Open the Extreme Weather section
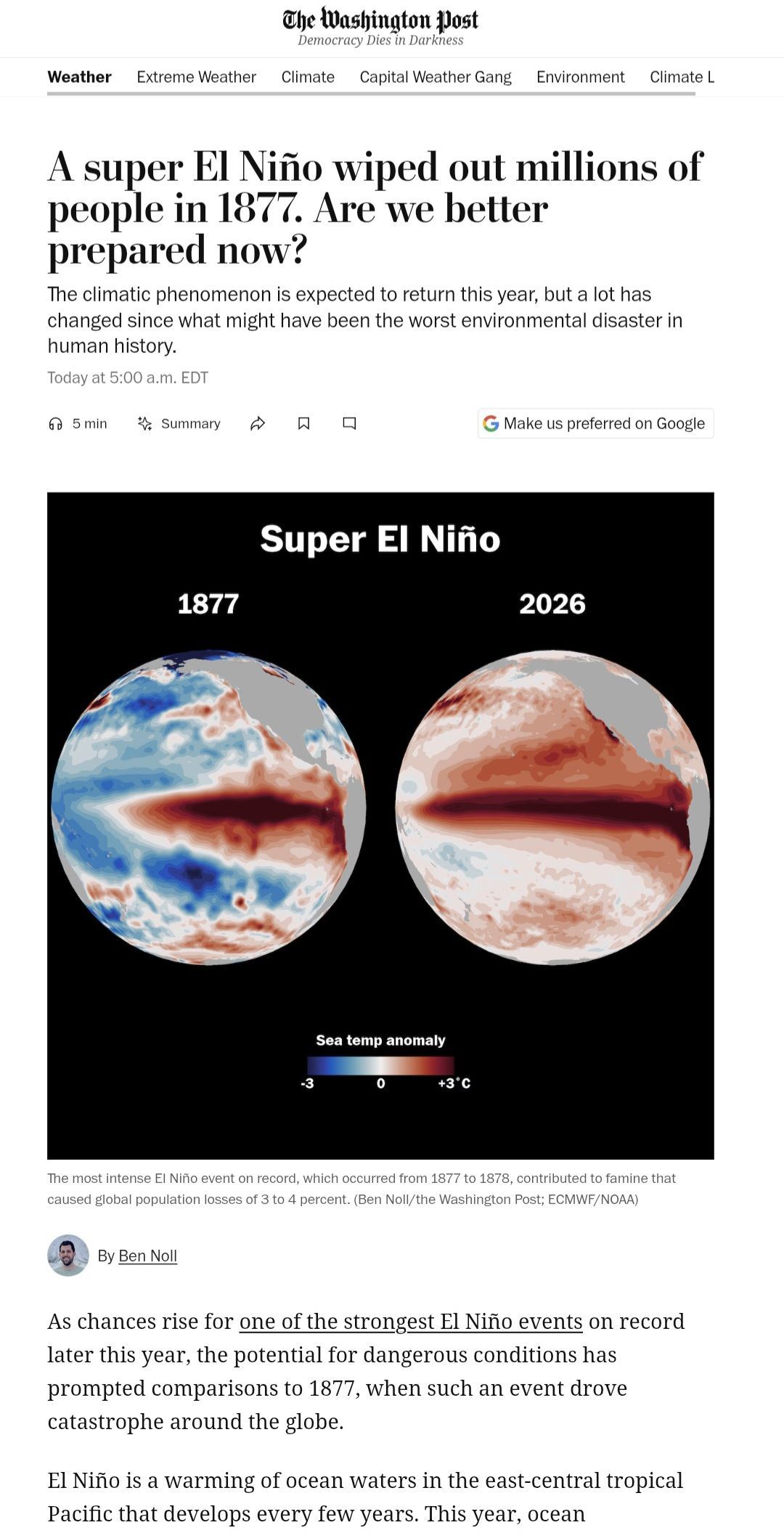The image size is (784, 1533). click(x=196, y=77)
